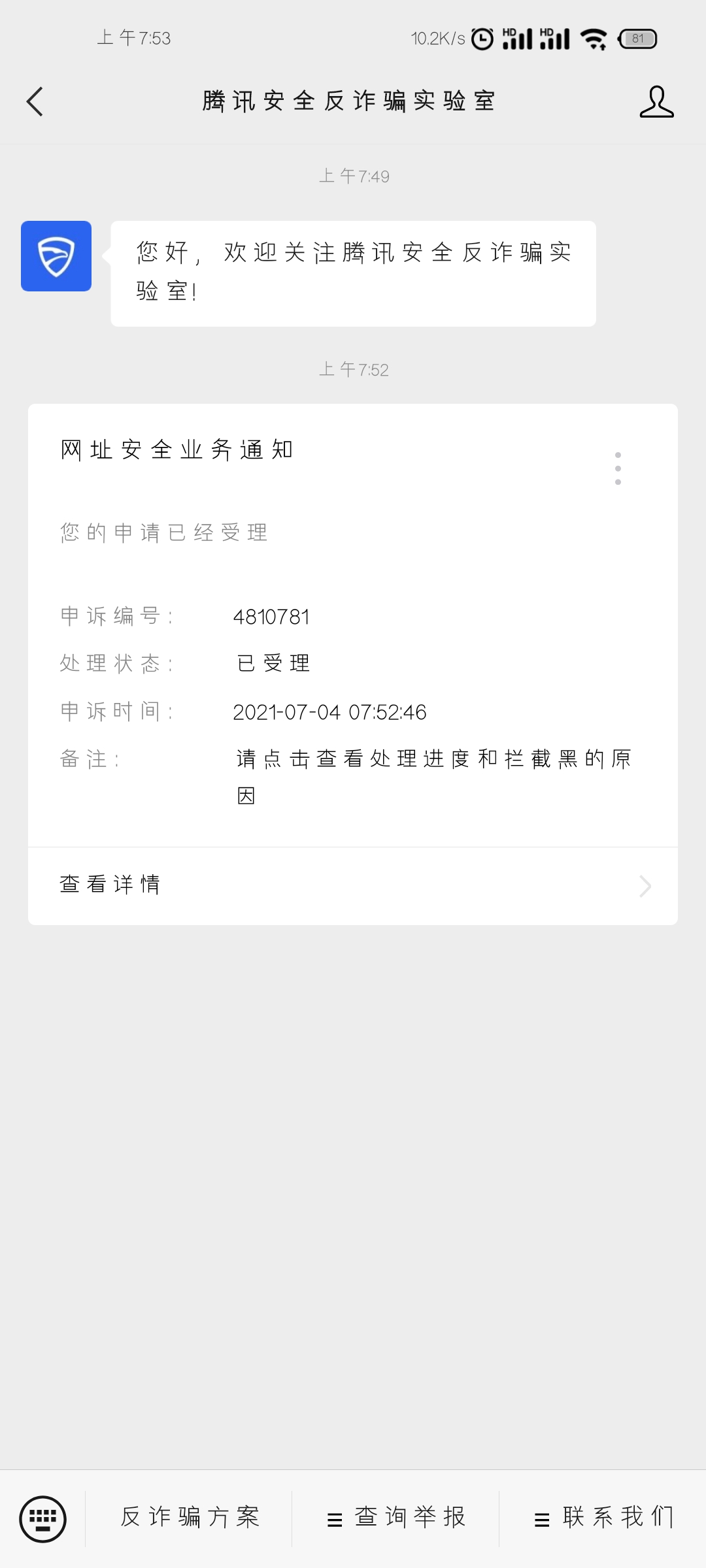
Task: Tap the welcome message bubble
Action: click(353, 271)
